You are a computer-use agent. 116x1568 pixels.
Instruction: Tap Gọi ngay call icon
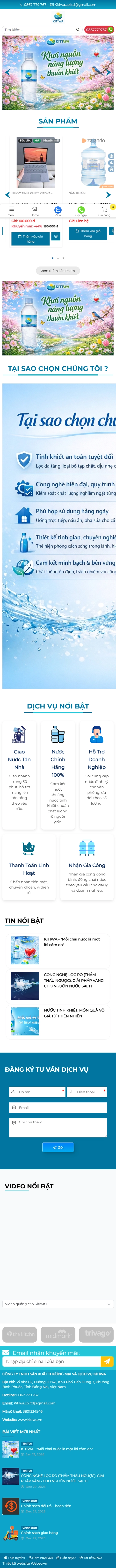(x=81, y=211)
